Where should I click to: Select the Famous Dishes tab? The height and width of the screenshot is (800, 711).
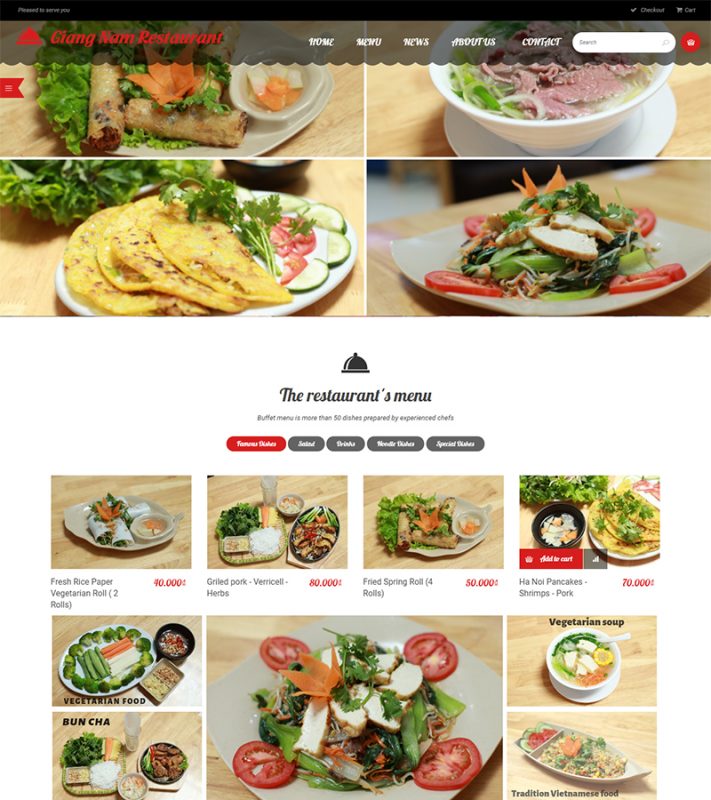click(256, 444)
